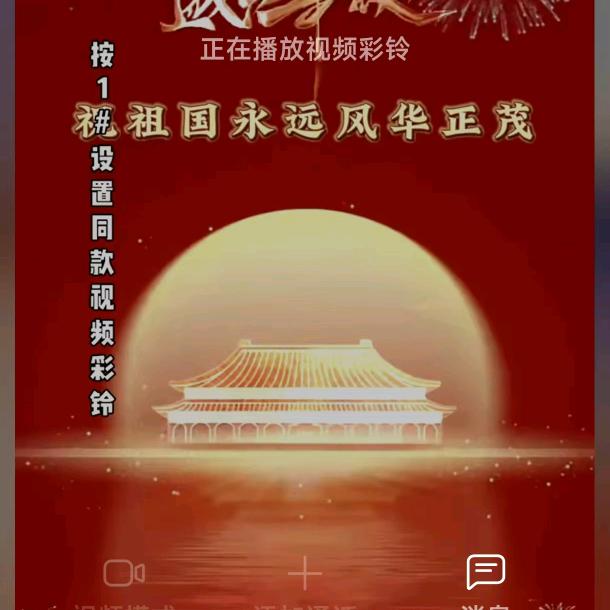Image resolution: width=610 pixels, height=610 pixels.
Task: Switch to video call mode
Action: click(124, 574)
